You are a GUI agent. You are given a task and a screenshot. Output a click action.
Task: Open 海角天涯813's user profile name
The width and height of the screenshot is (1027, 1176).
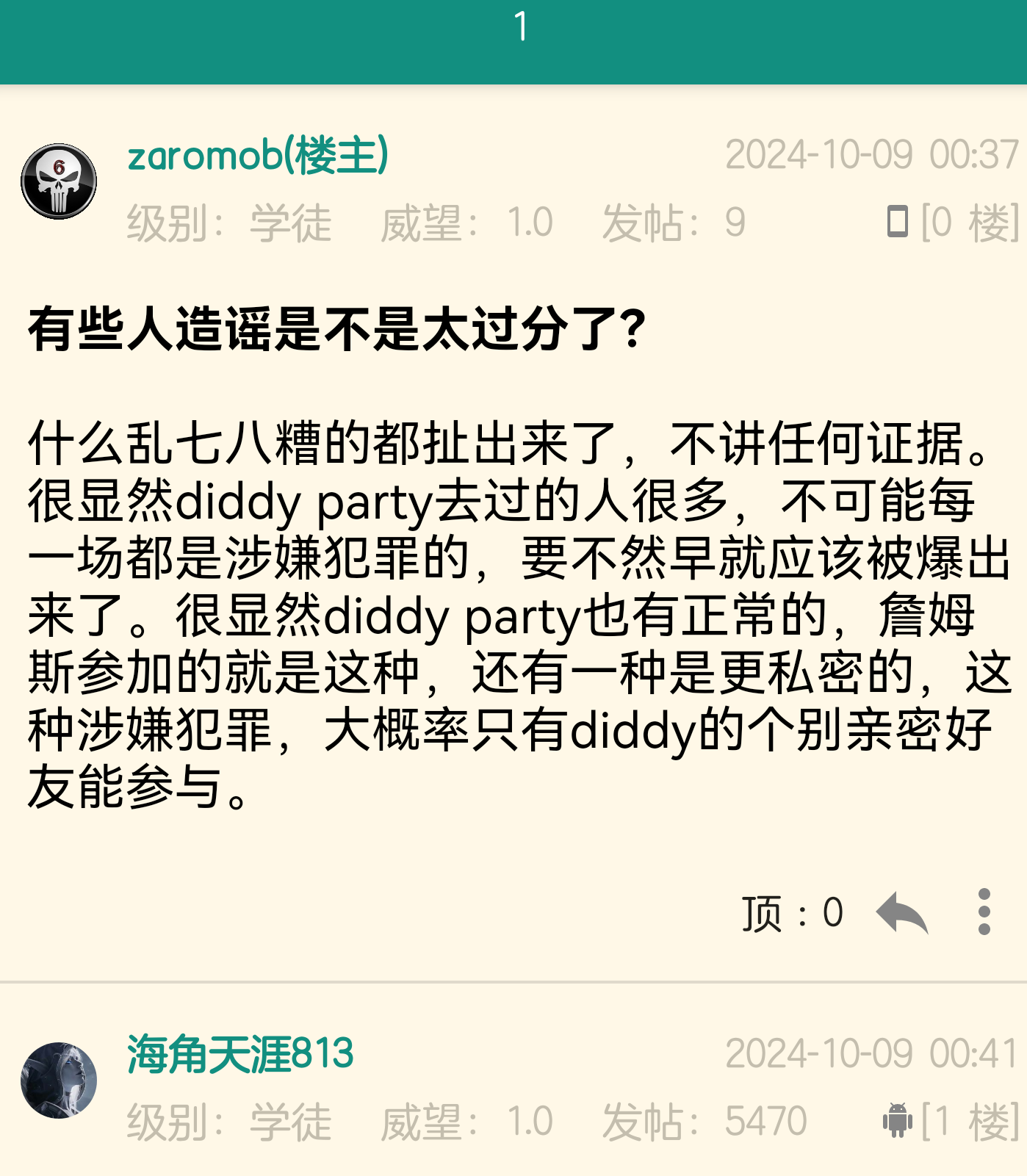240,1054
